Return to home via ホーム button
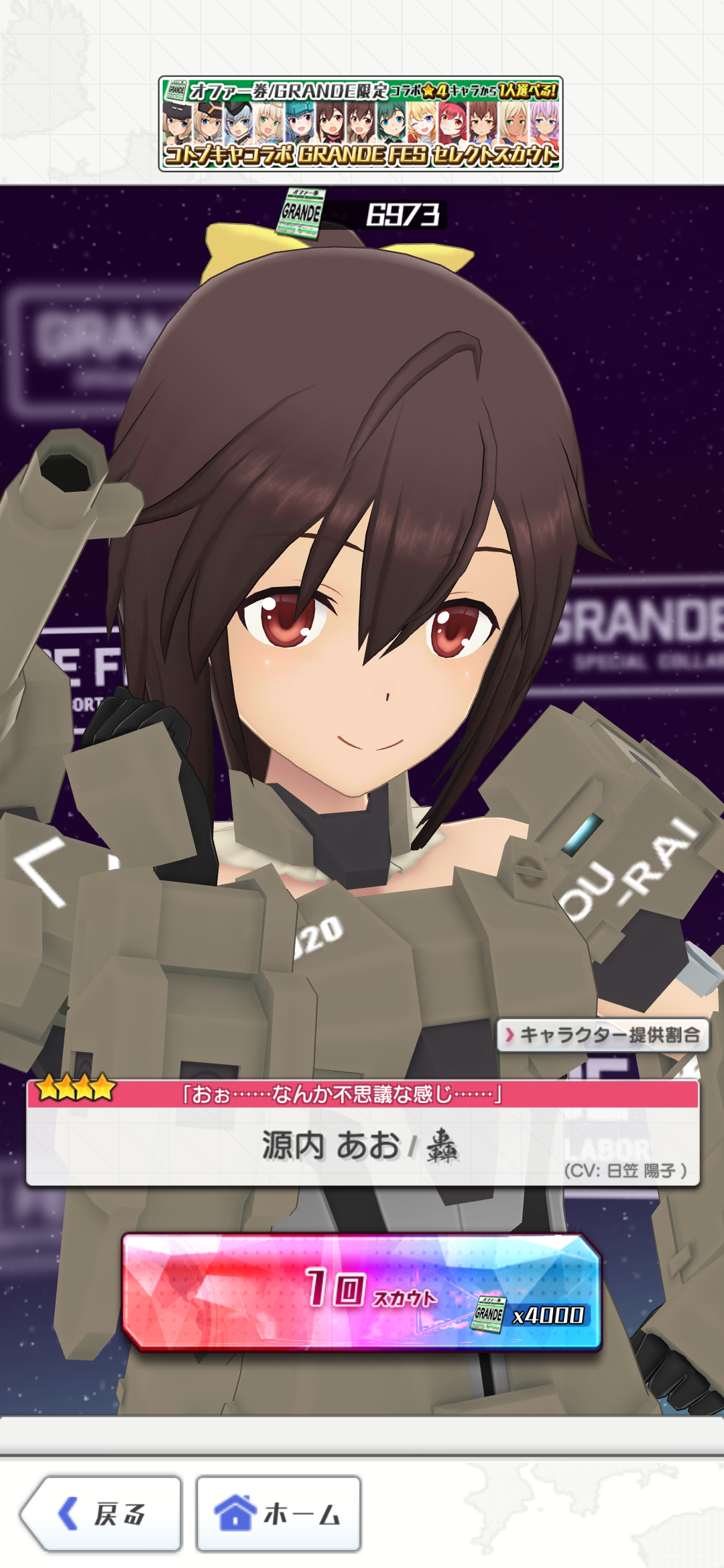 [278, 1514]
